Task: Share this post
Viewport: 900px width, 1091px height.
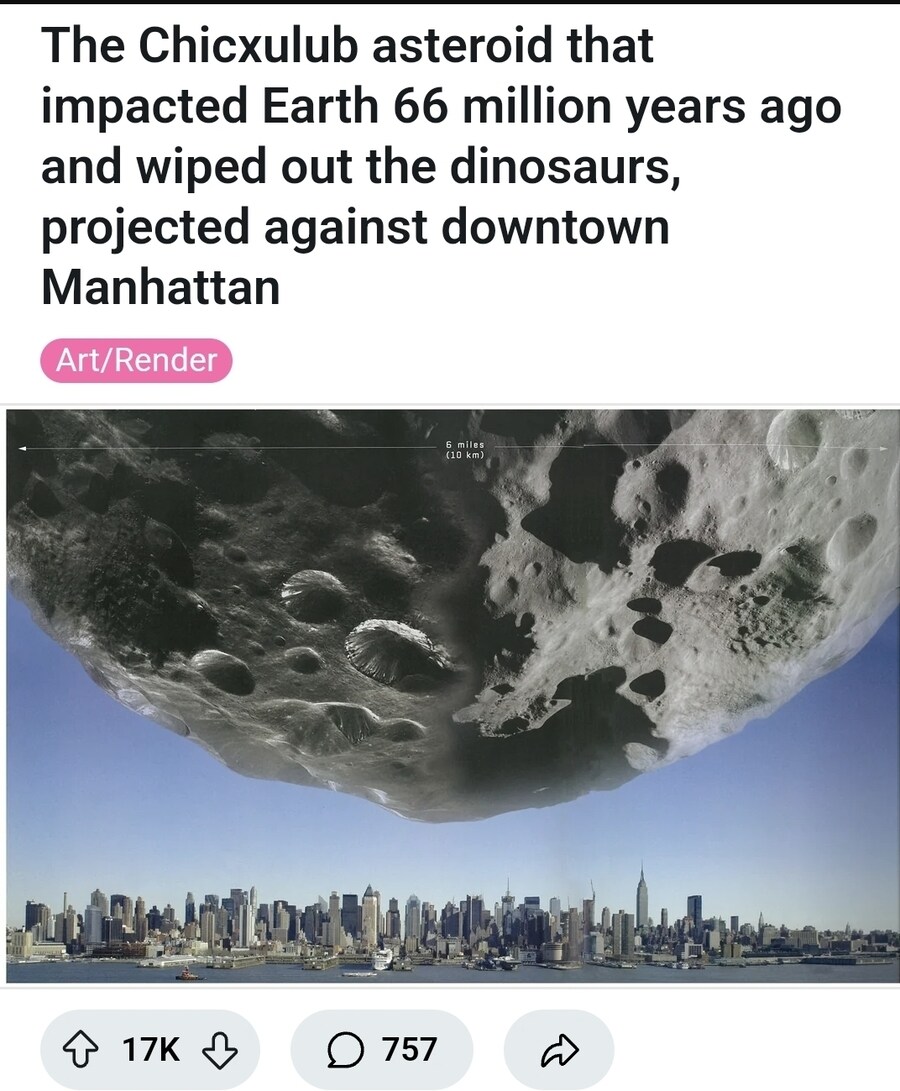Action: pos(558,1049)
